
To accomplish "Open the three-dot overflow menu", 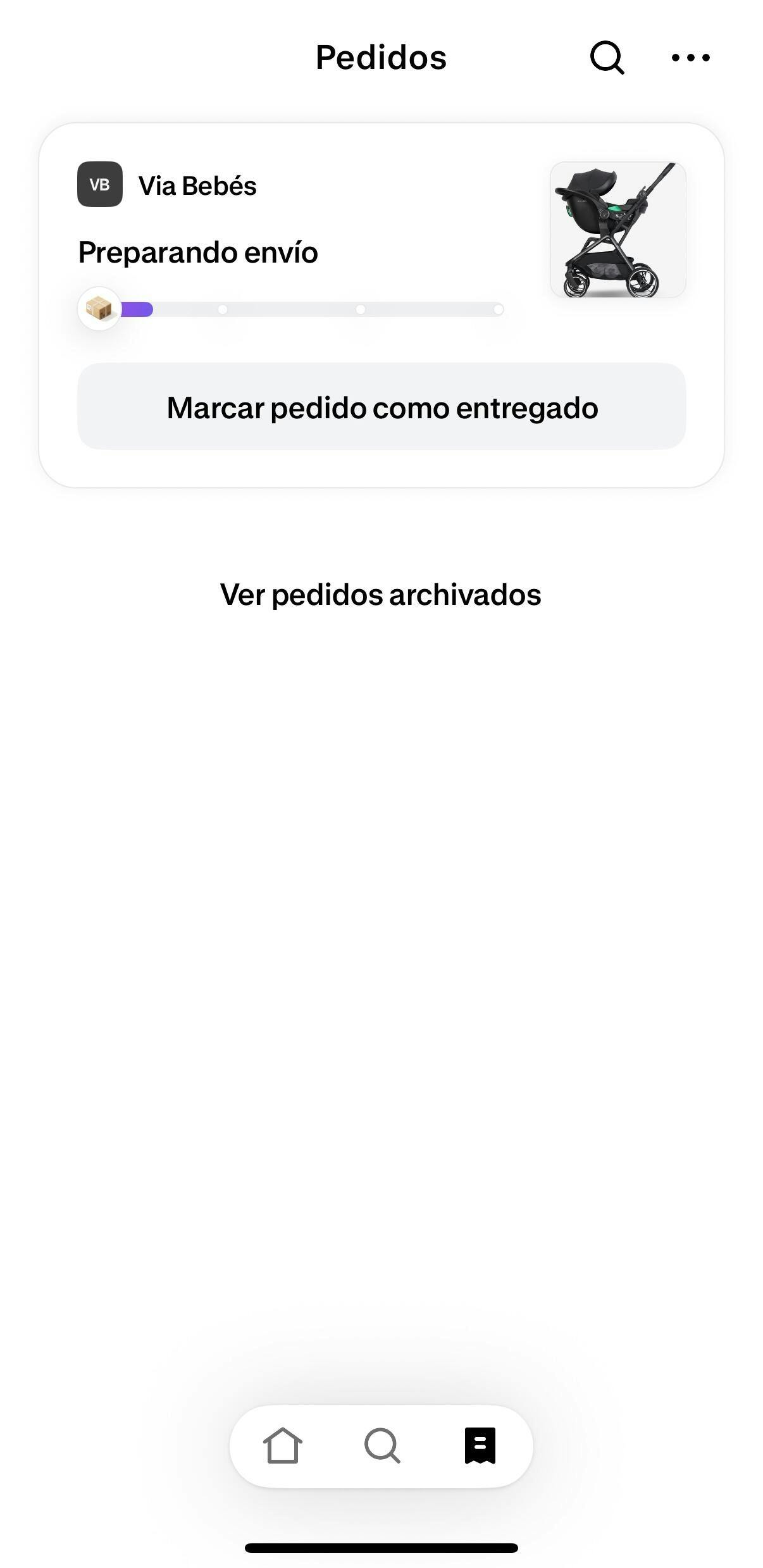I will [690, 58].
